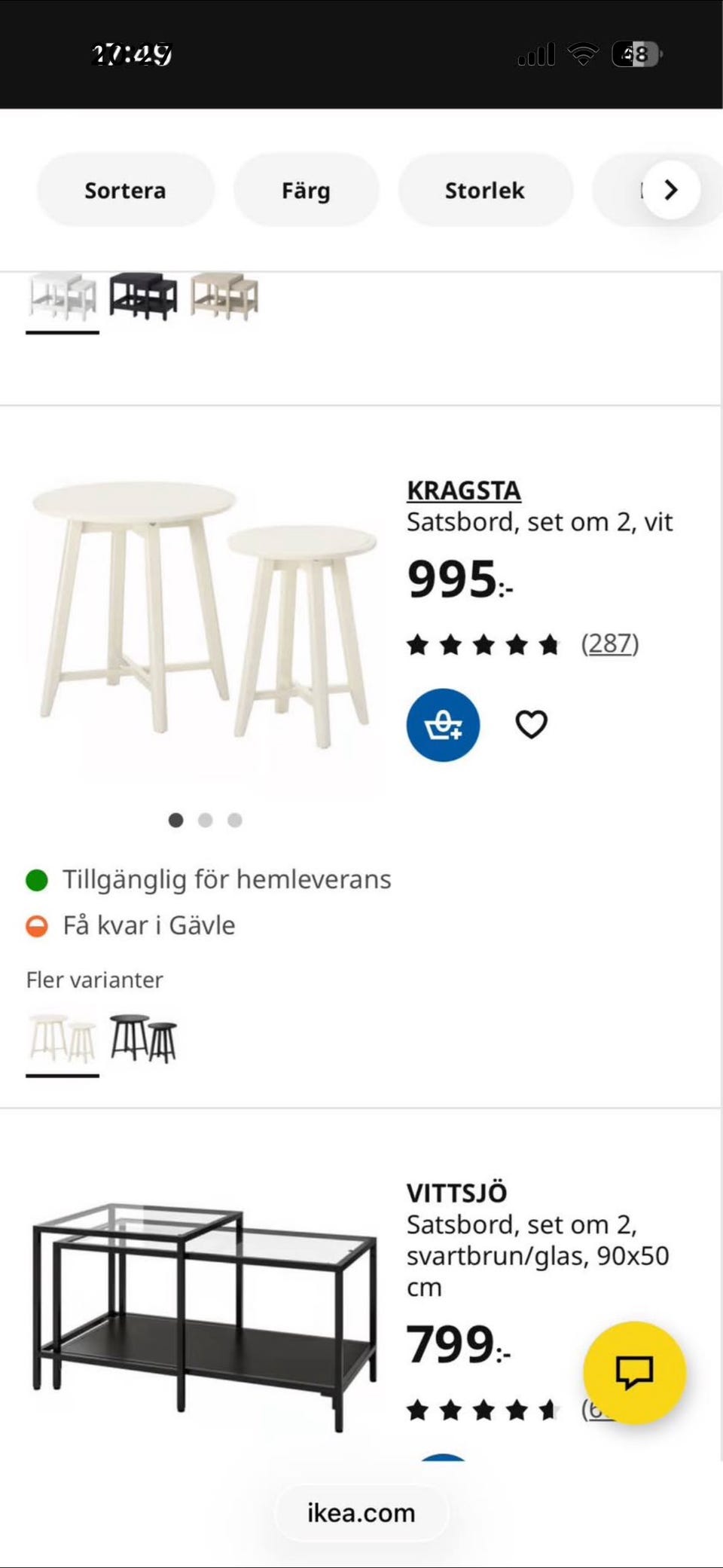Open the Färg filter
The image size is (723, 1568).
coord(306,190)
